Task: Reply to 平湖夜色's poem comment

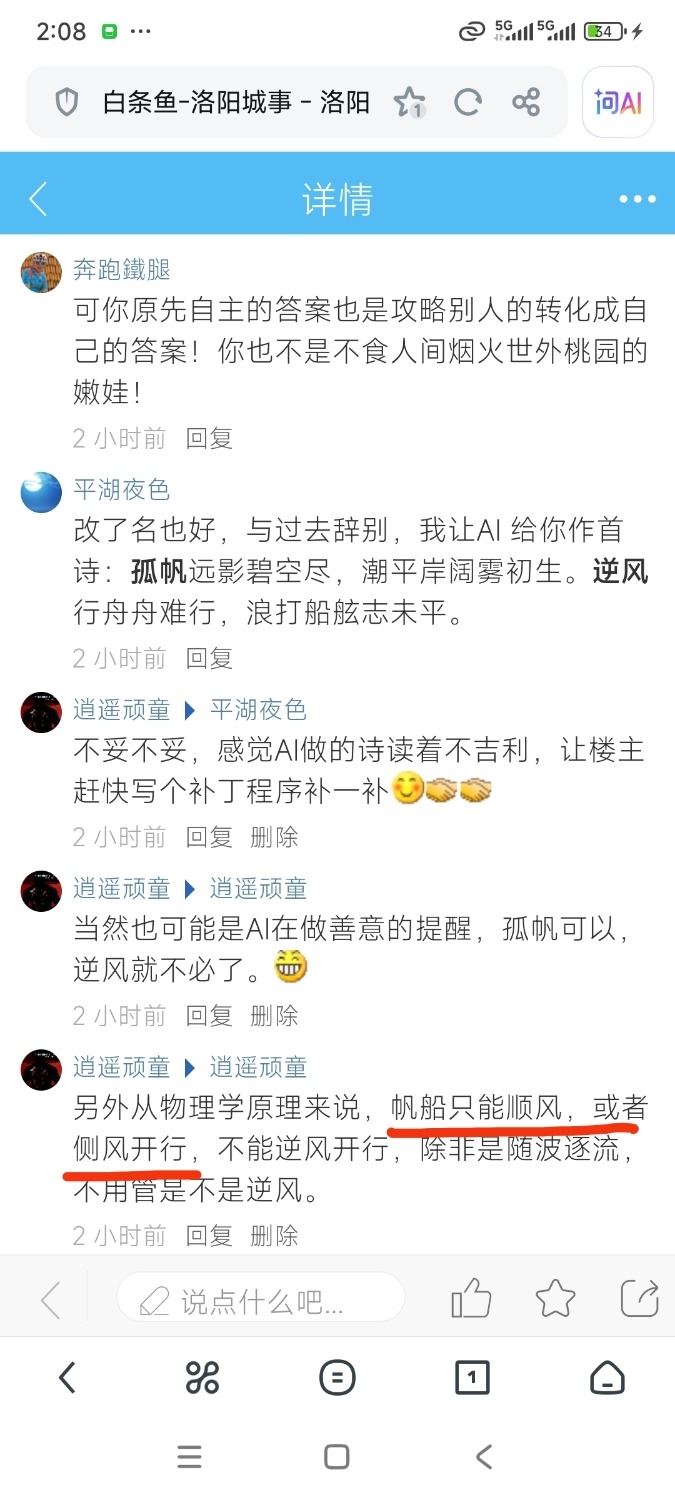Action: coord(209,658)
